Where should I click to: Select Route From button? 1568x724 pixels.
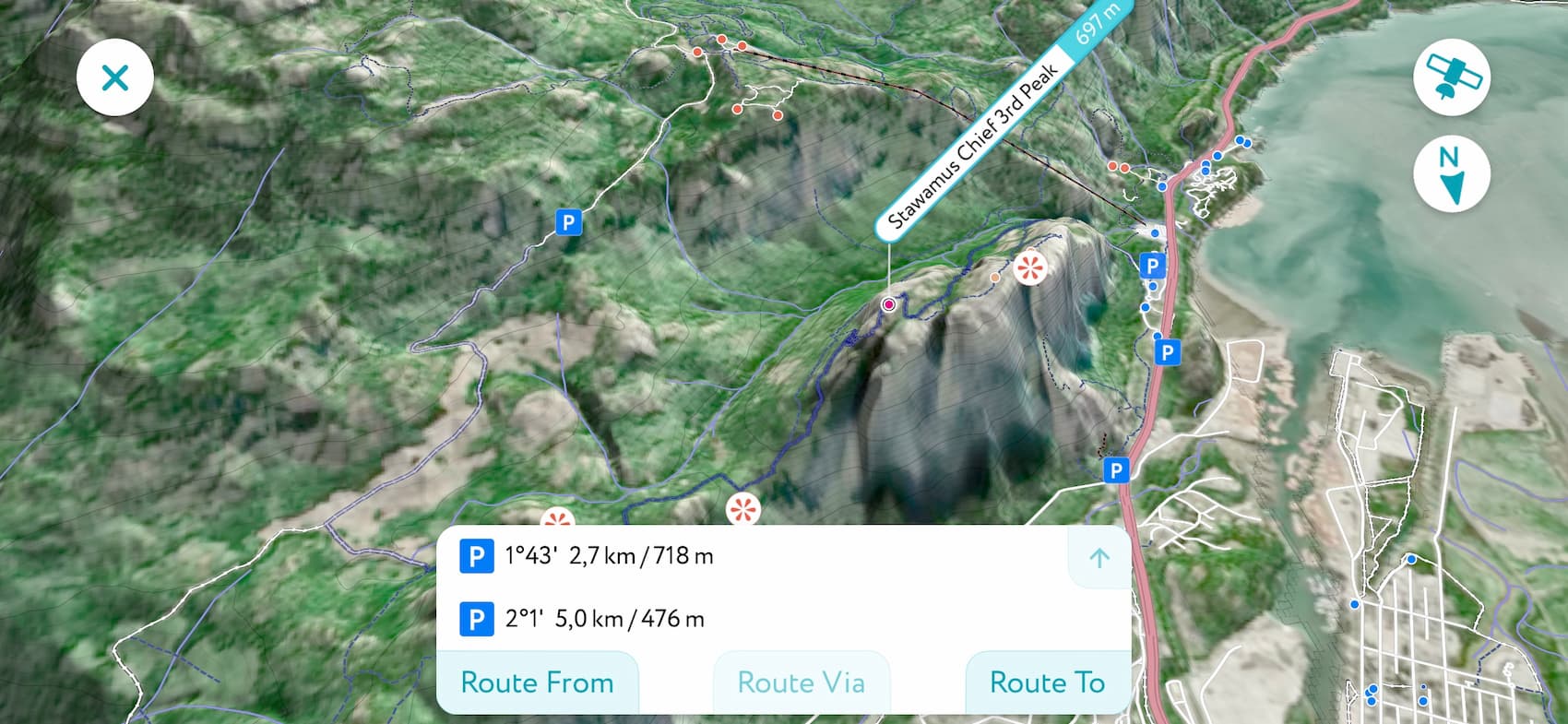point(537,682)
